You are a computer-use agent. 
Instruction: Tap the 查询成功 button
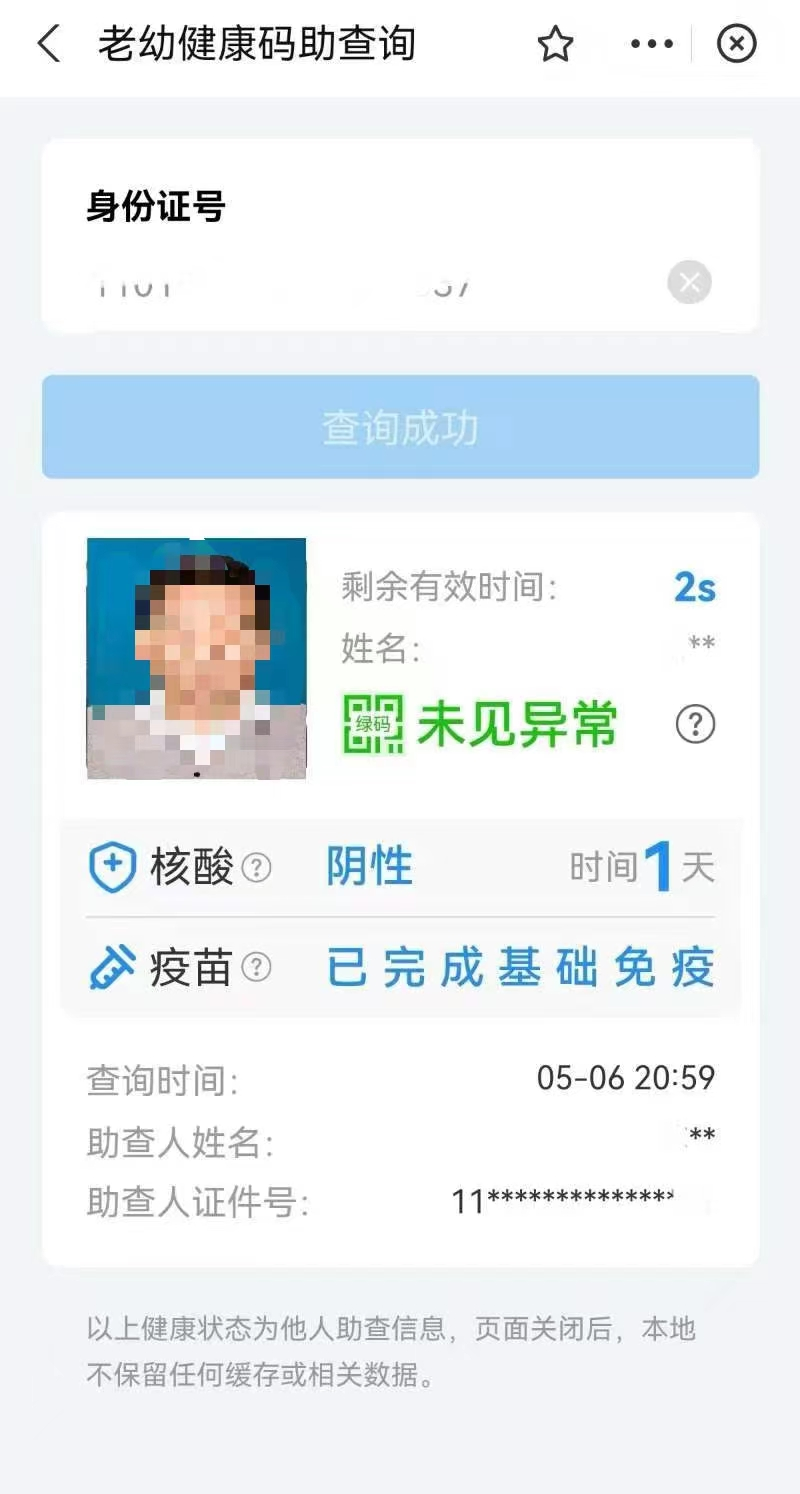click(x=400, y=427)
